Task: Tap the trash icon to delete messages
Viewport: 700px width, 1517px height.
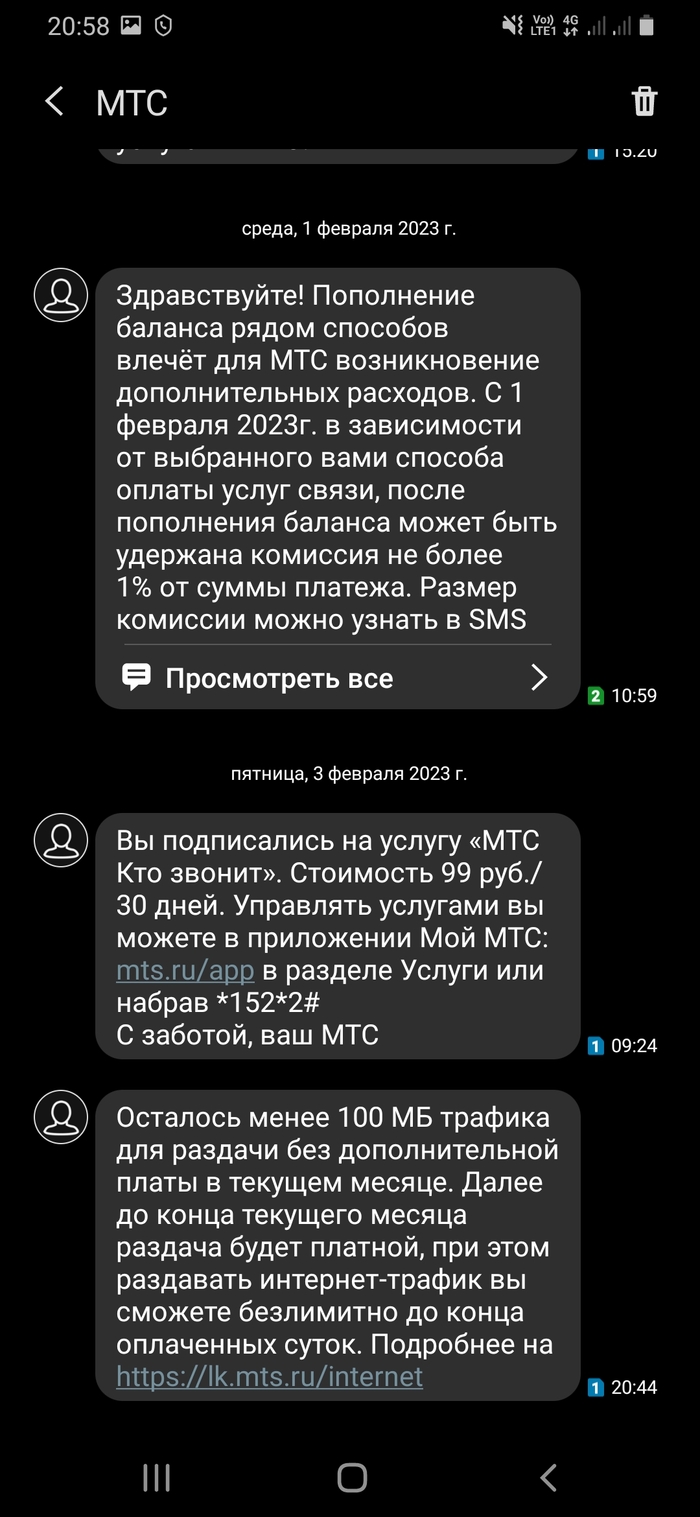Action: [x=644, y=101]
